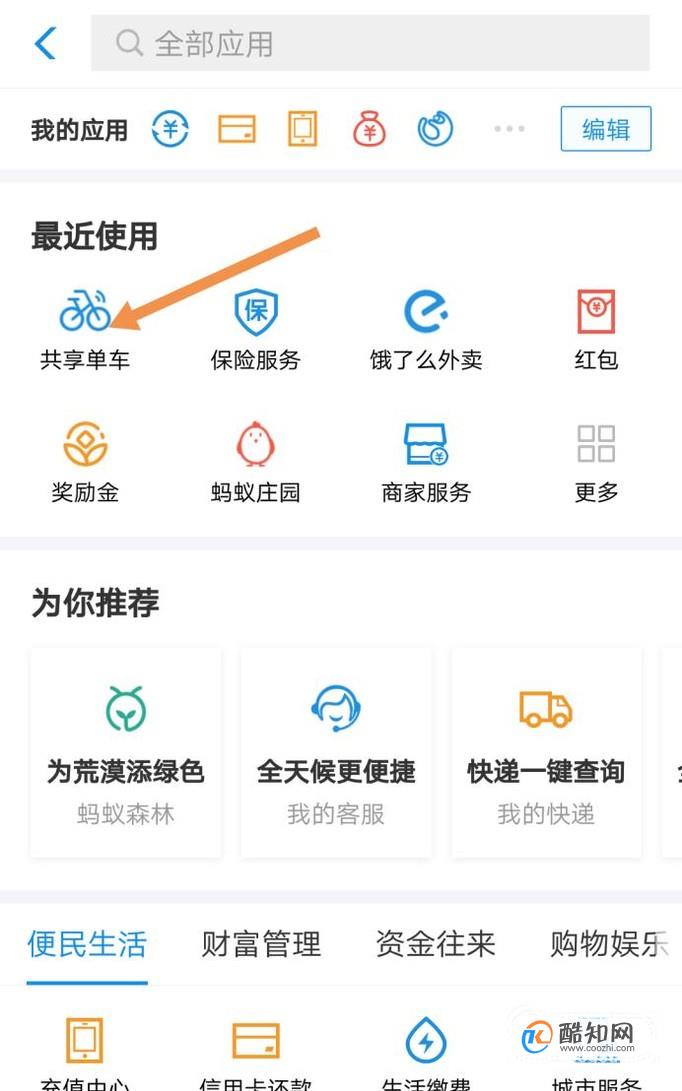Open 生活缴费 under 便民生活
Image resolution: width=682 pixels, height=1091 pixels.
(426, 1055)
